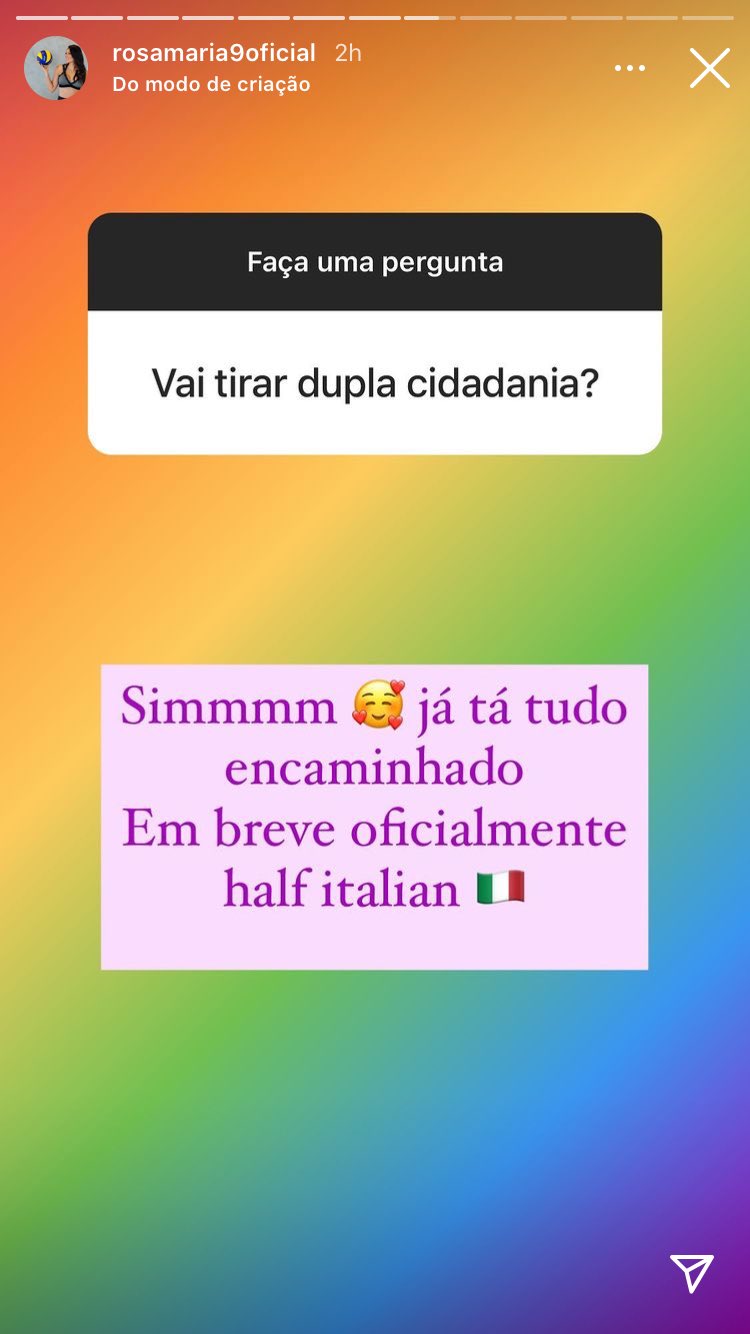Close the story viewer
The width and height of the screenshot is (750, 1334).
tap(709, 68)
